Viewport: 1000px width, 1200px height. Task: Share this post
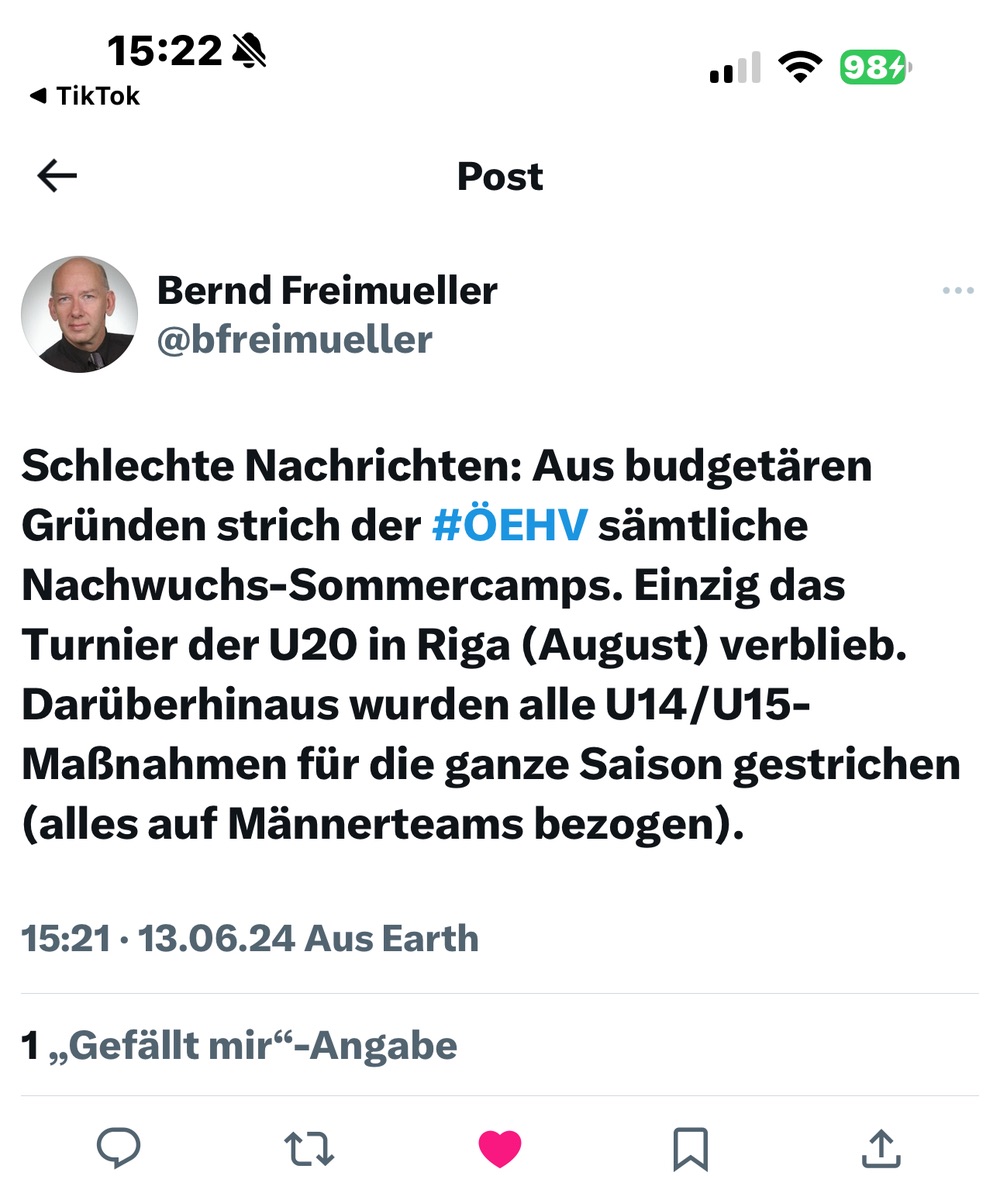[x=881, y=1148]
